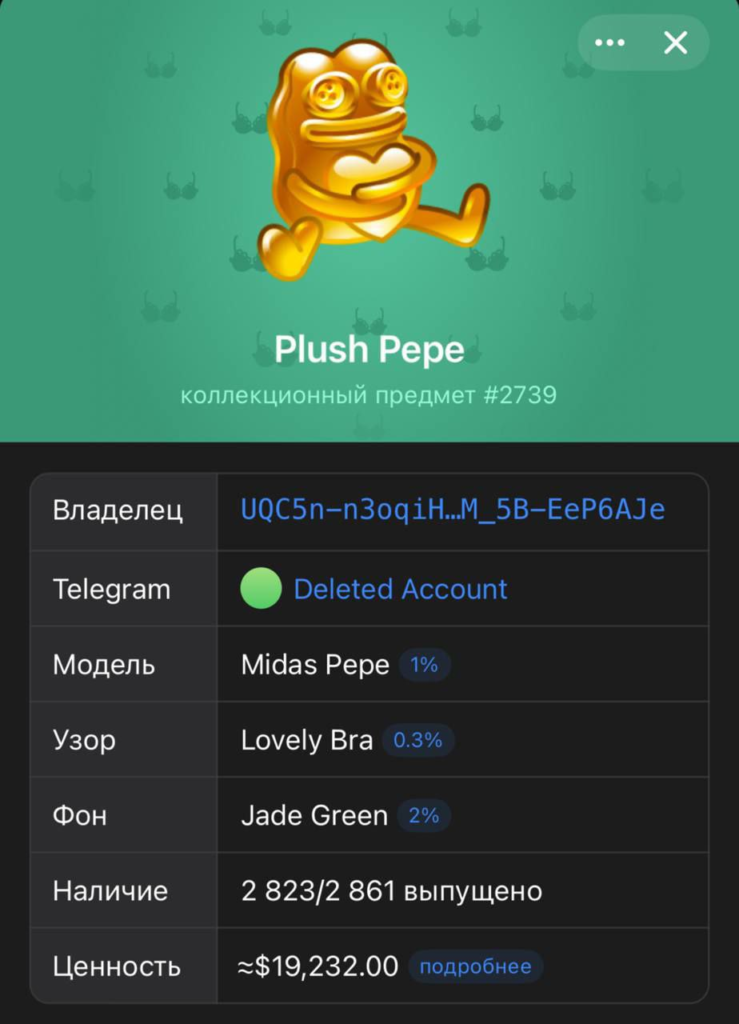Screen dimensions: 739x1024
Task: Open the Deleted Account profile
Action: pos(400,589)
